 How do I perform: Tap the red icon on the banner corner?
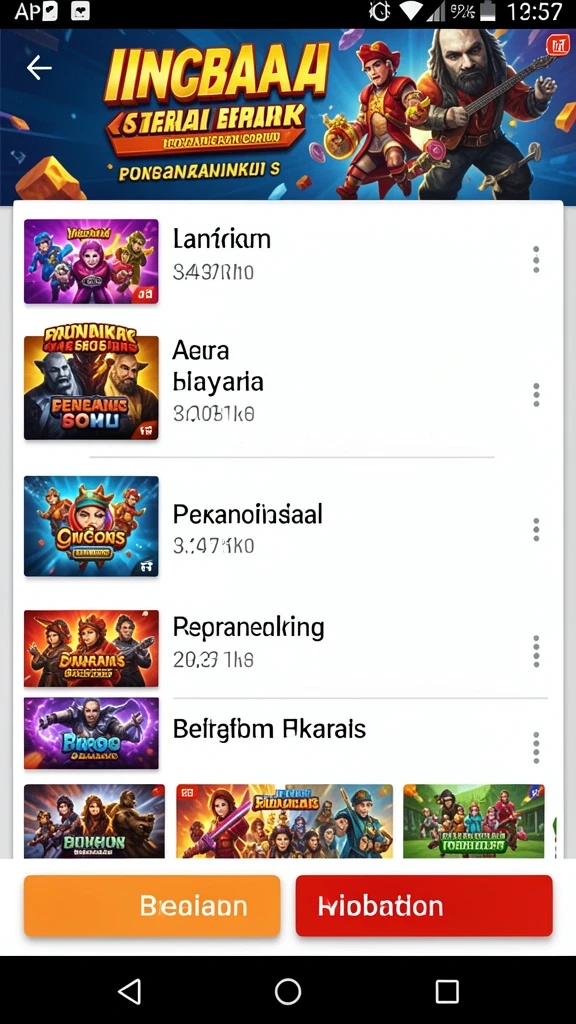point(557,45)
